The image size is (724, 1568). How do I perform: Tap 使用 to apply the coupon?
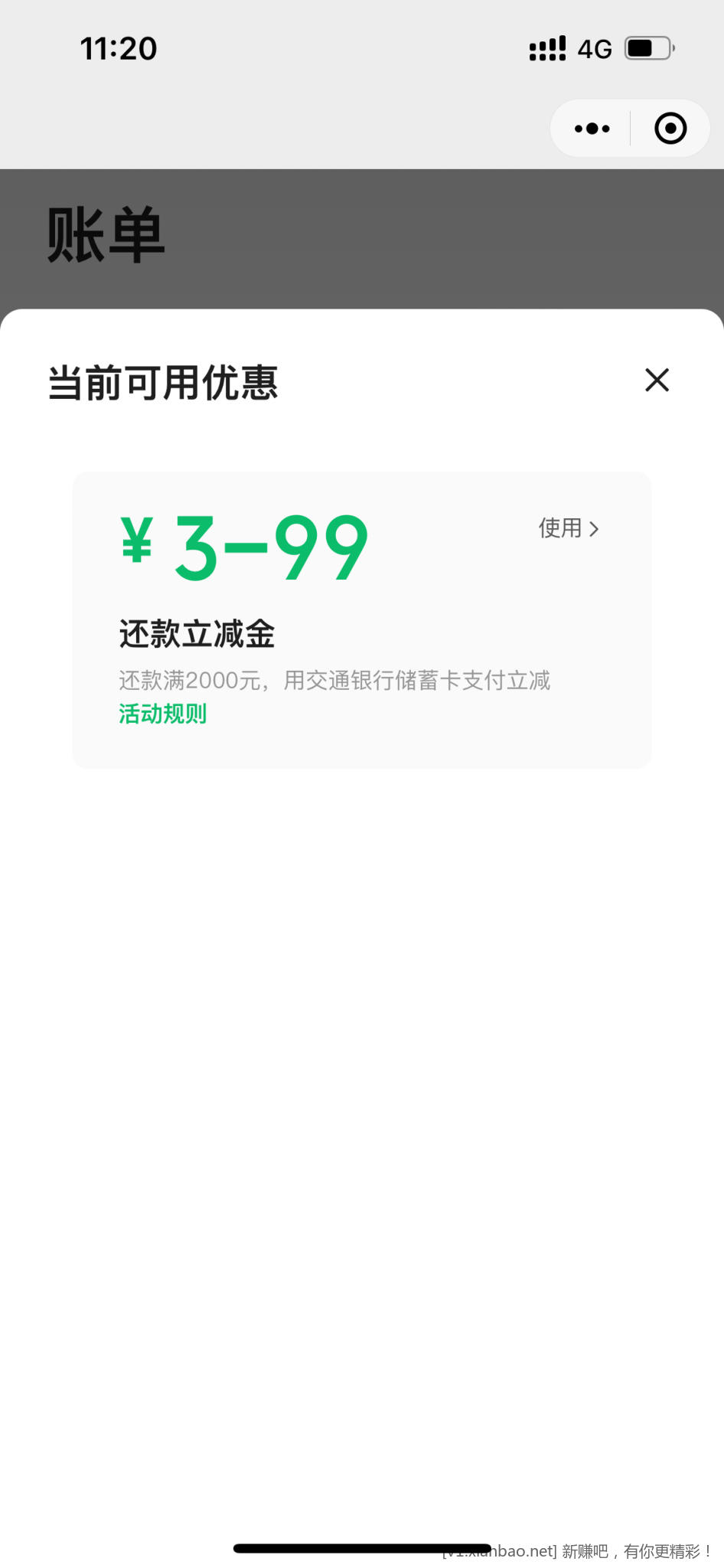(568, 528)
